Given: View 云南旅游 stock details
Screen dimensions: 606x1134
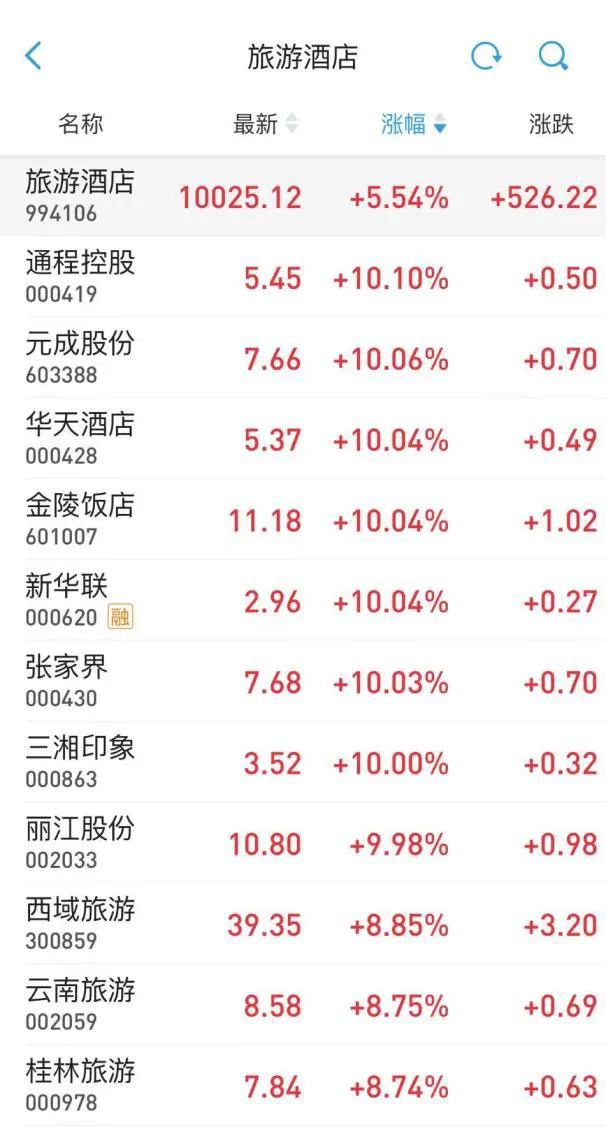Looking at the screenshot, I should point(303,1006).
